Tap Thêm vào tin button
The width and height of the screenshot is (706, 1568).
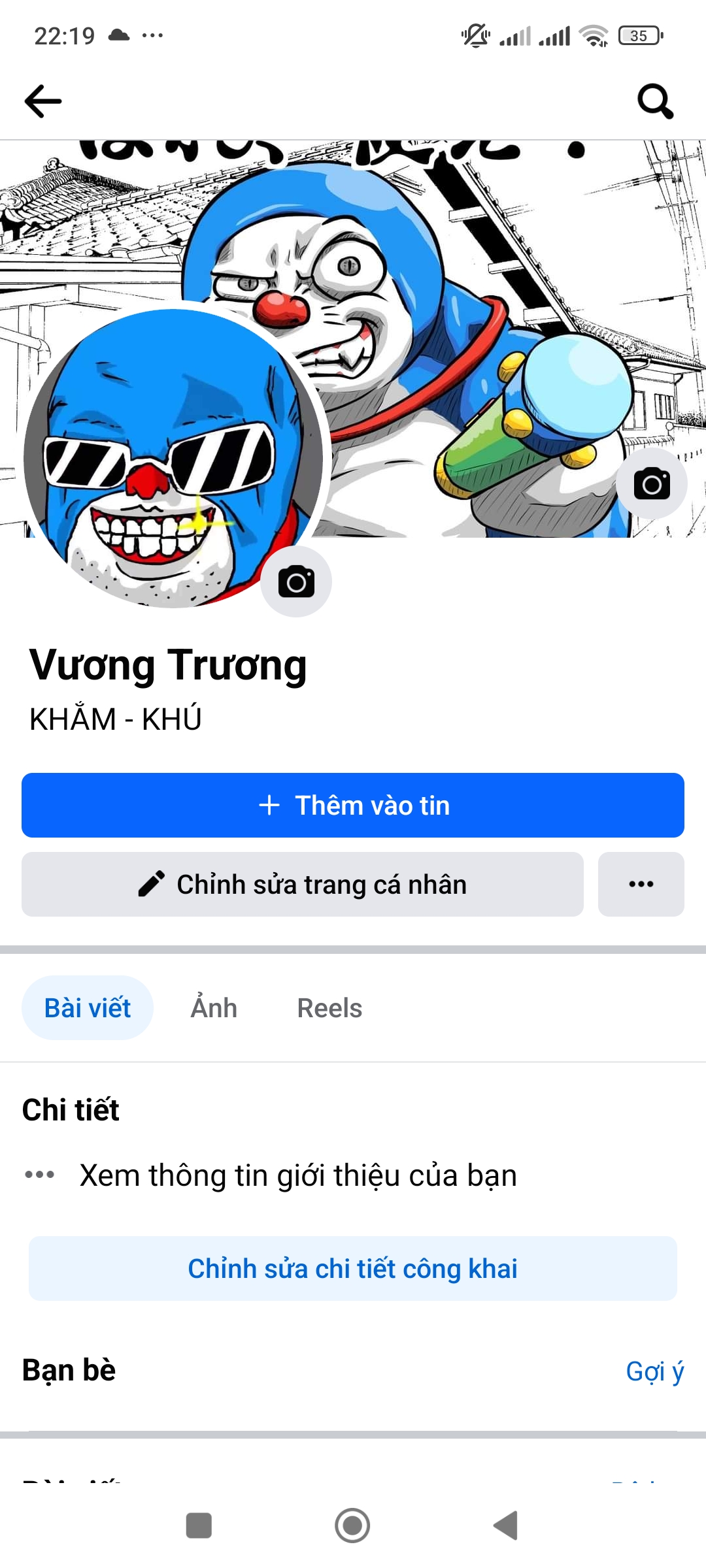point(353,806)
